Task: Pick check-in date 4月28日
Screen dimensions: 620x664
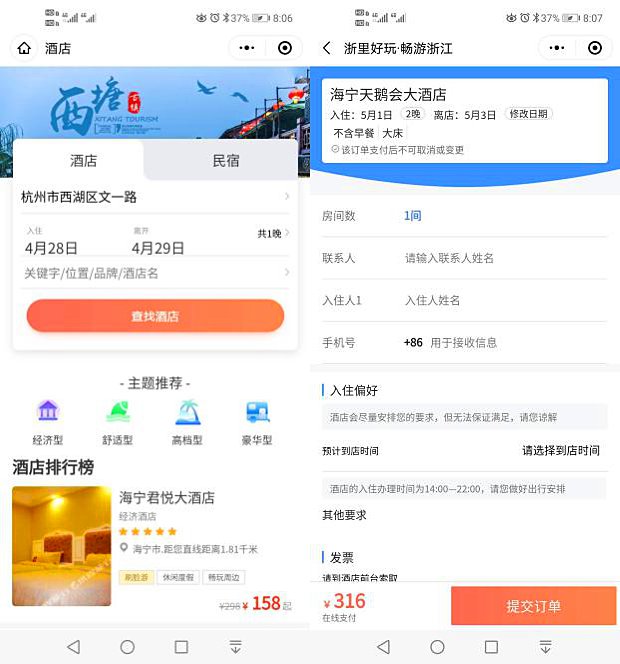Action: click(x=51, y=247)
